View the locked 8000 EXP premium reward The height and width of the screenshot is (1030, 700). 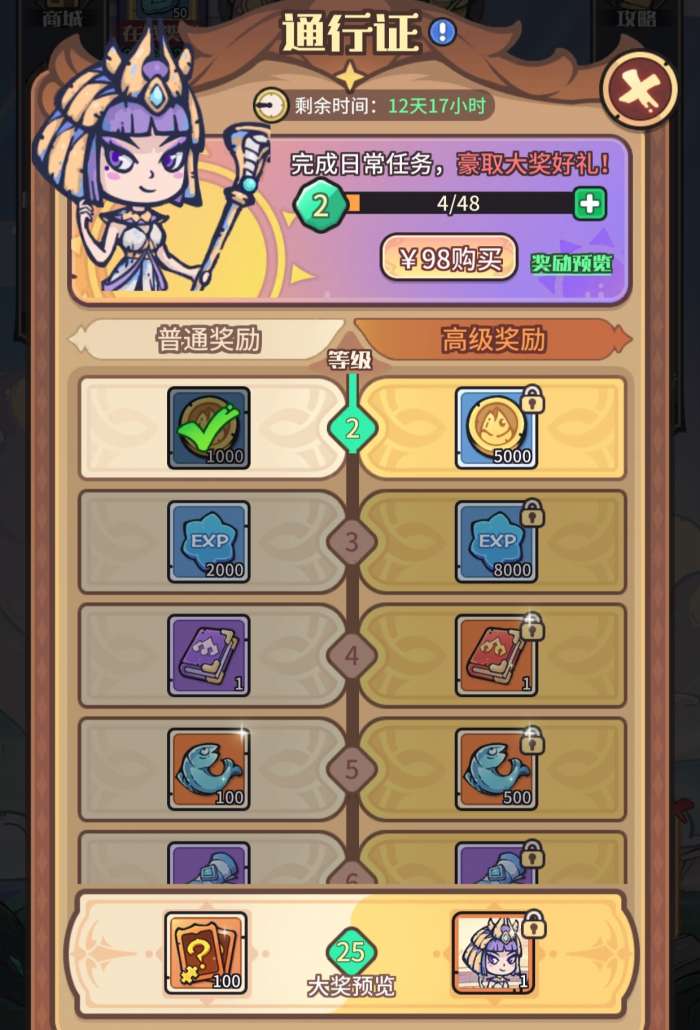tap(496, 541)
